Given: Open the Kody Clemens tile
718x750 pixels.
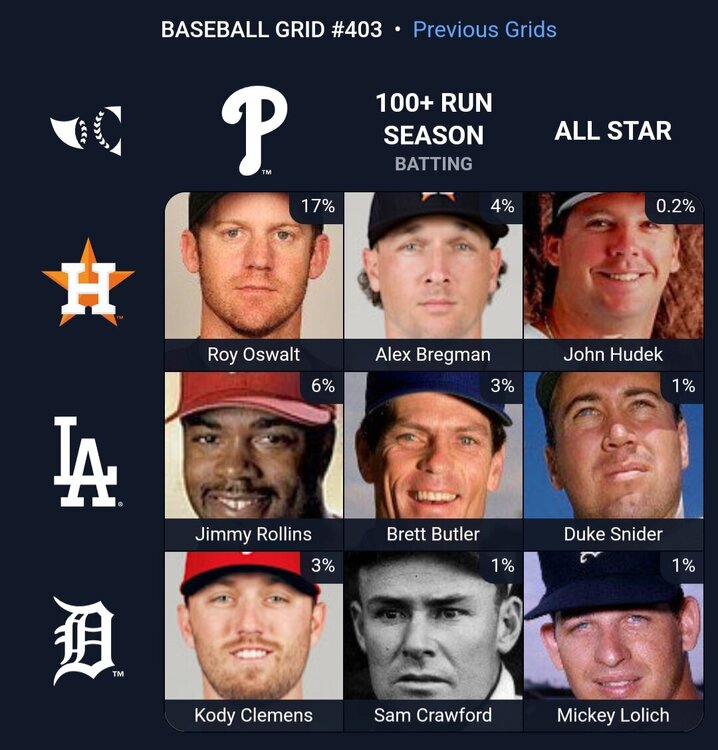Looking at the screenshot, I should click(254, 640).
